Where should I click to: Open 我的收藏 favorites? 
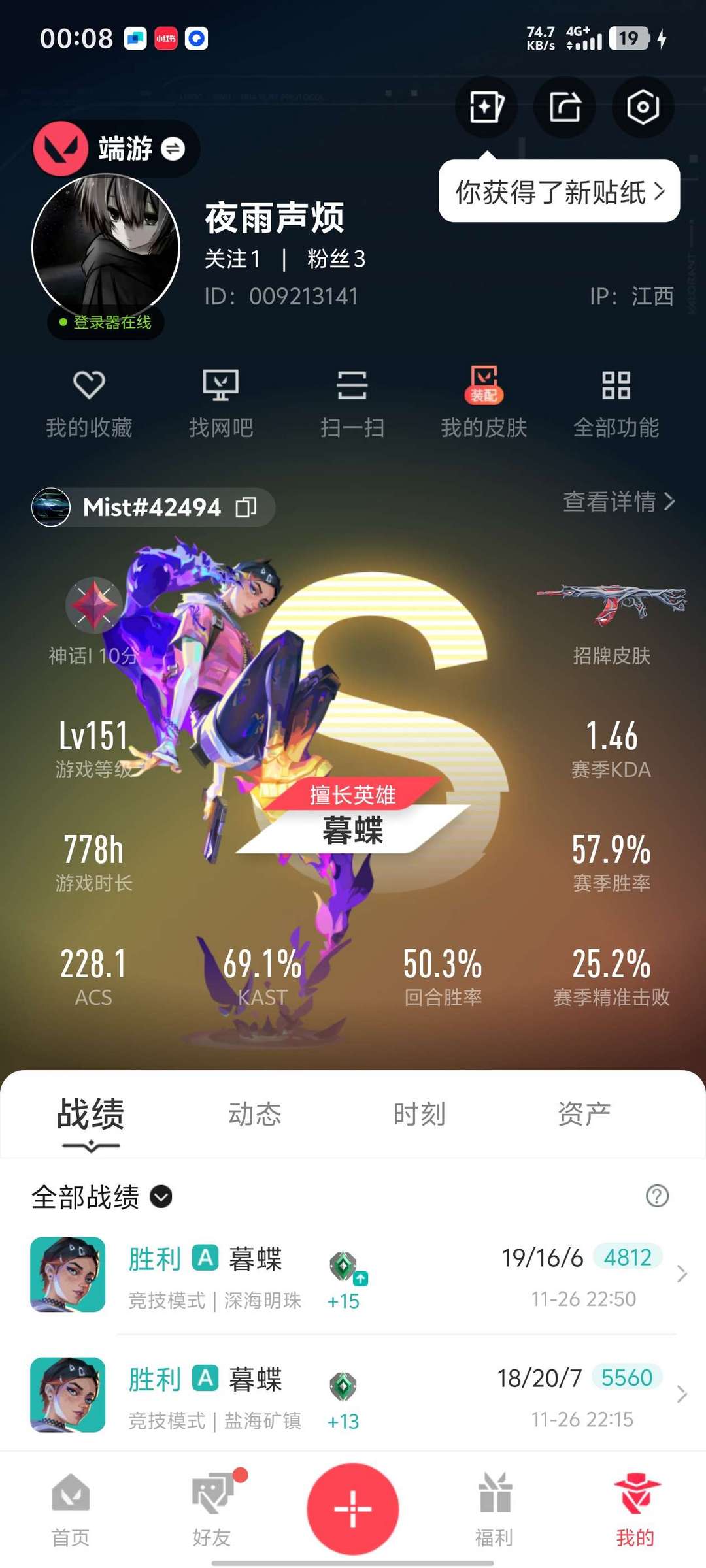point(89,403)
